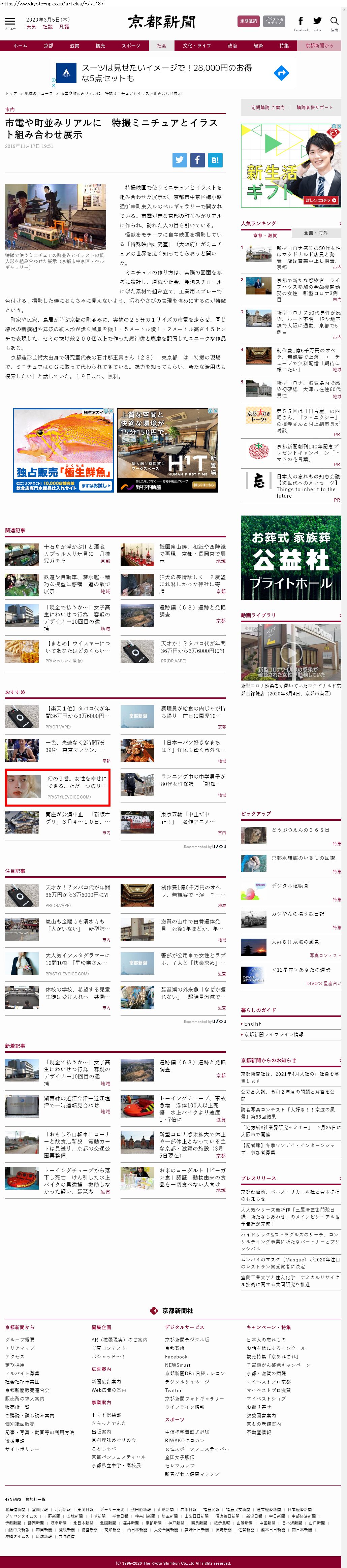The width and height of the screenshot is (347, 1568).
Task: Switch to the スポーツ nav tab
Action: coord(130,46)
